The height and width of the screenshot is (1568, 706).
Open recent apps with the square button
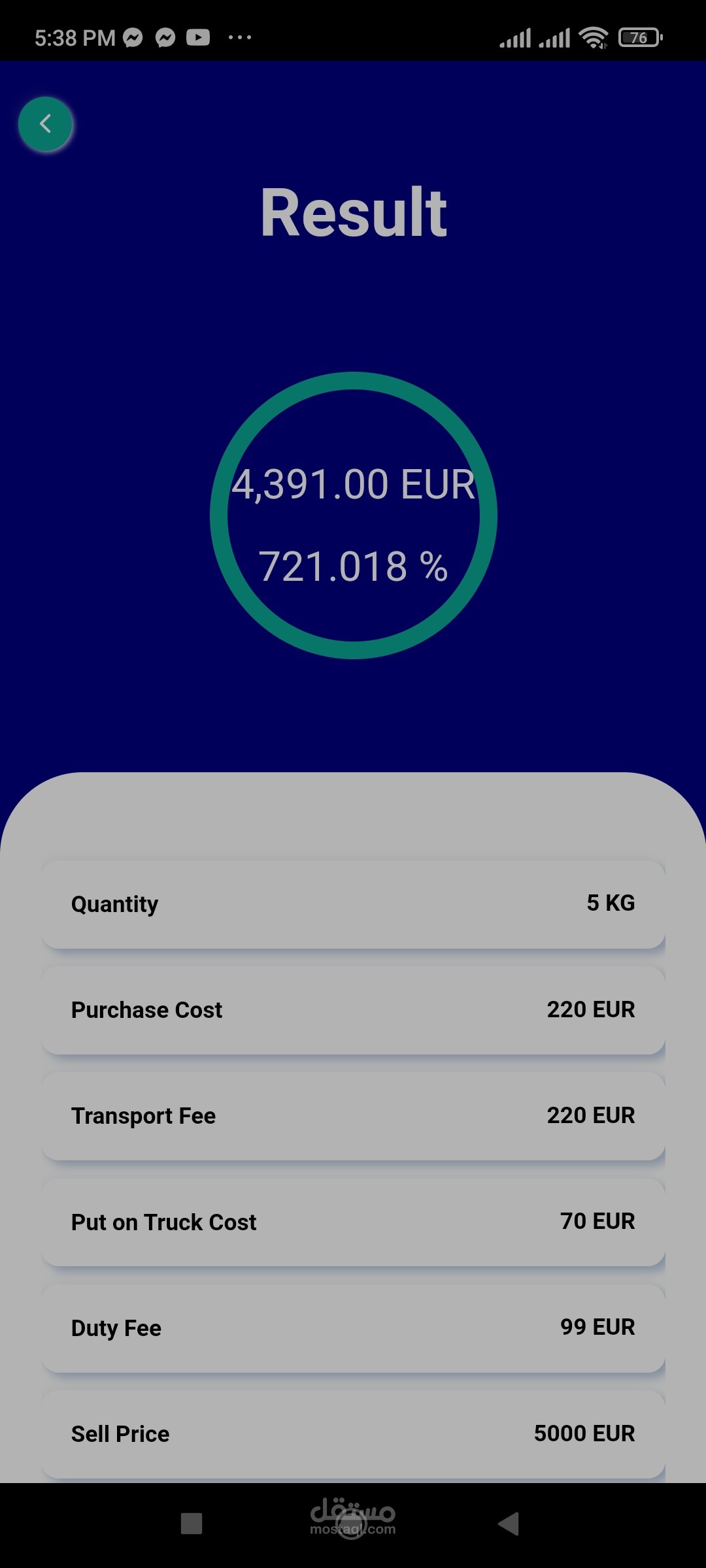(192, 1524)
